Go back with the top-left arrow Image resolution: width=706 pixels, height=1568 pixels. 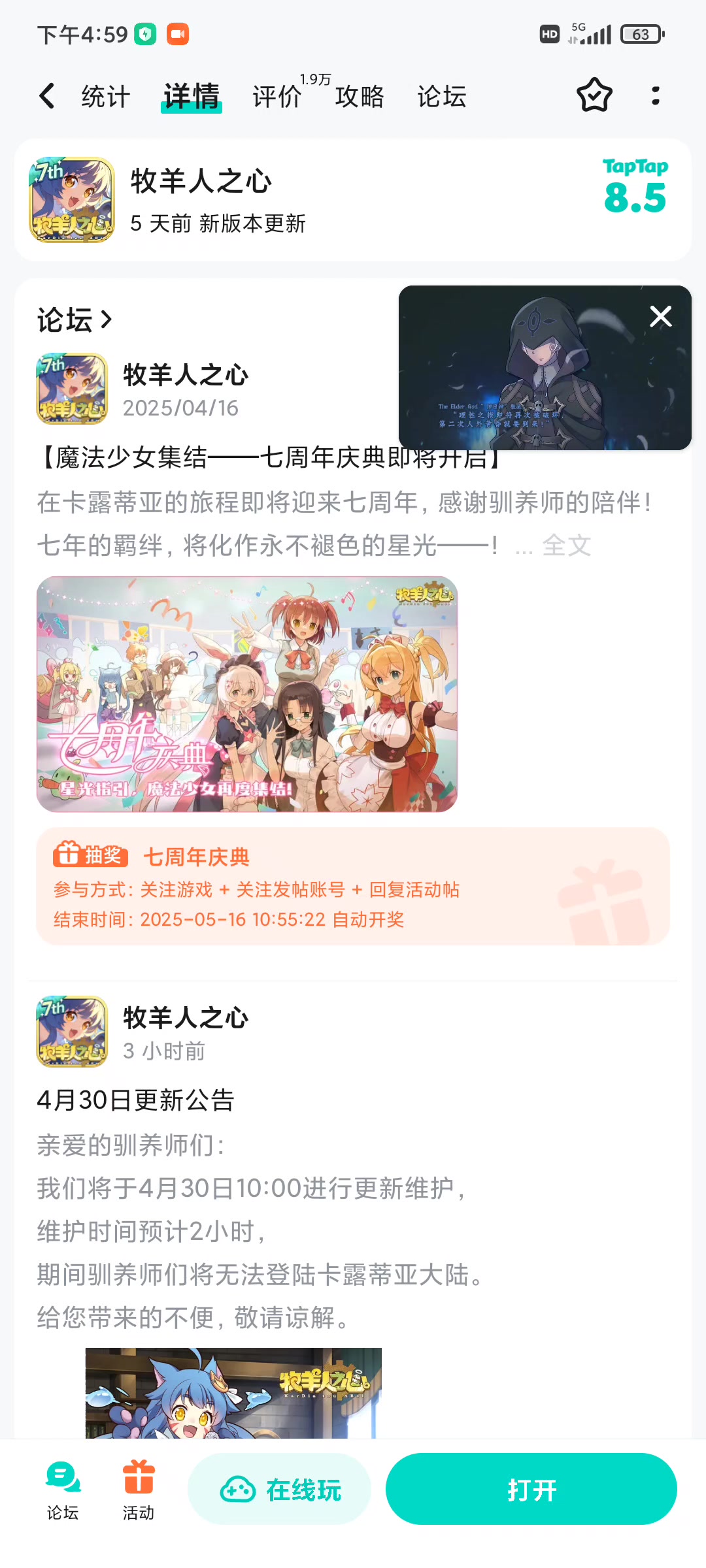point(46,96)
